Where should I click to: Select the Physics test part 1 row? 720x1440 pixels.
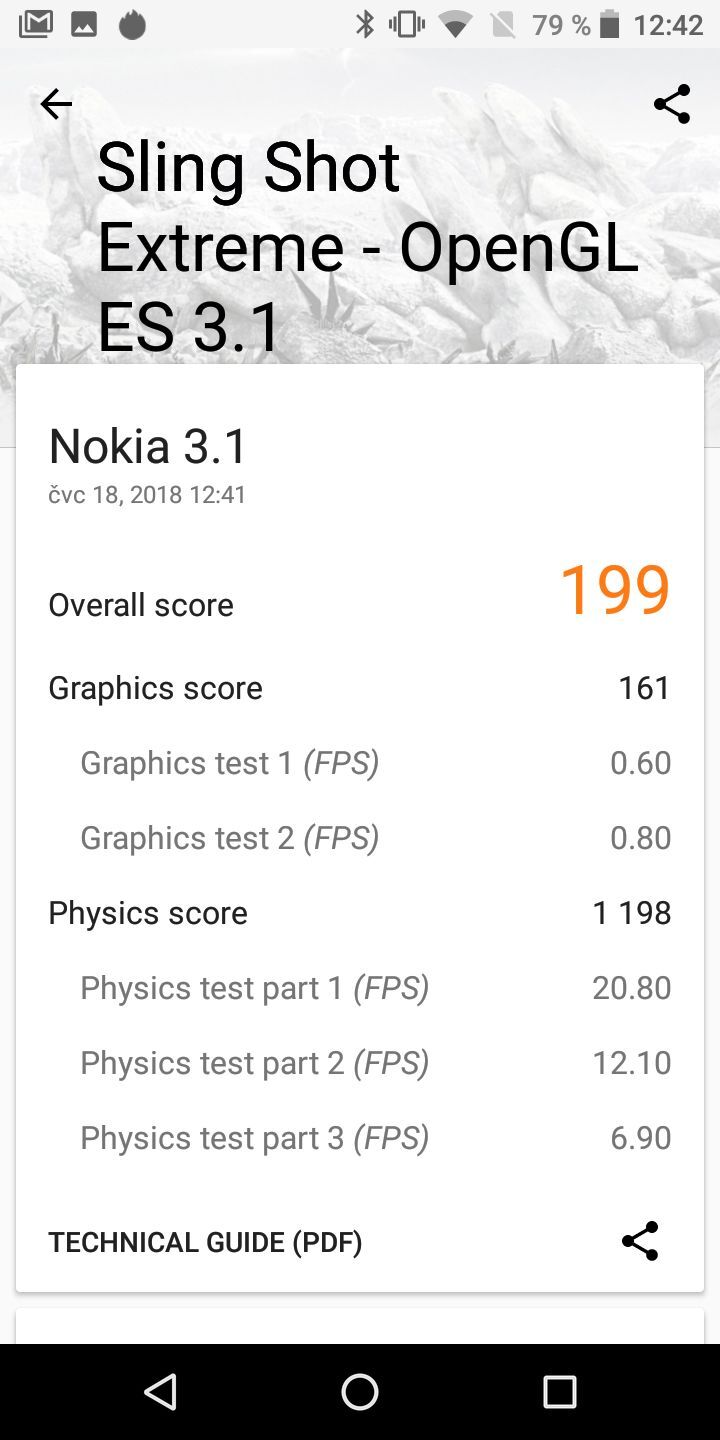(254, 987)
